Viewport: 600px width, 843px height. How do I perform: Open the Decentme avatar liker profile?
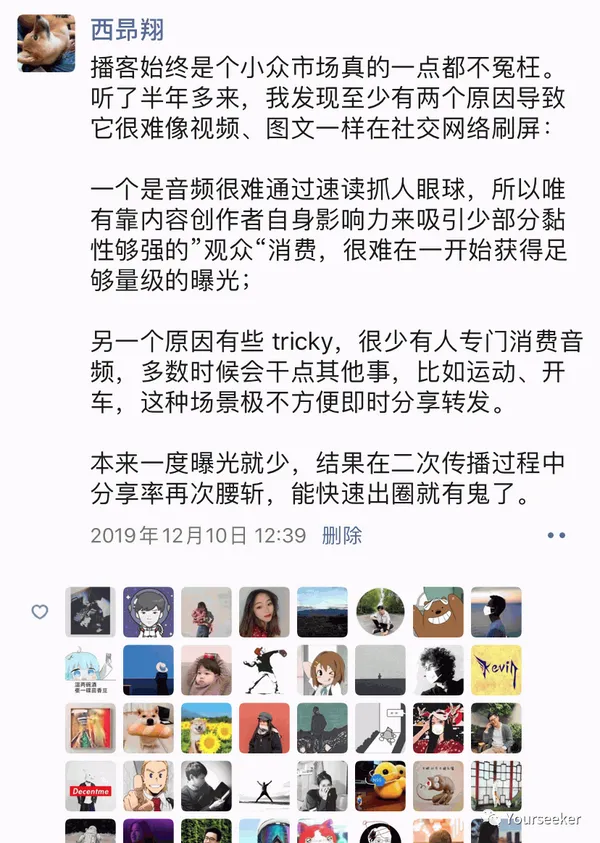[x=90, y=786]
